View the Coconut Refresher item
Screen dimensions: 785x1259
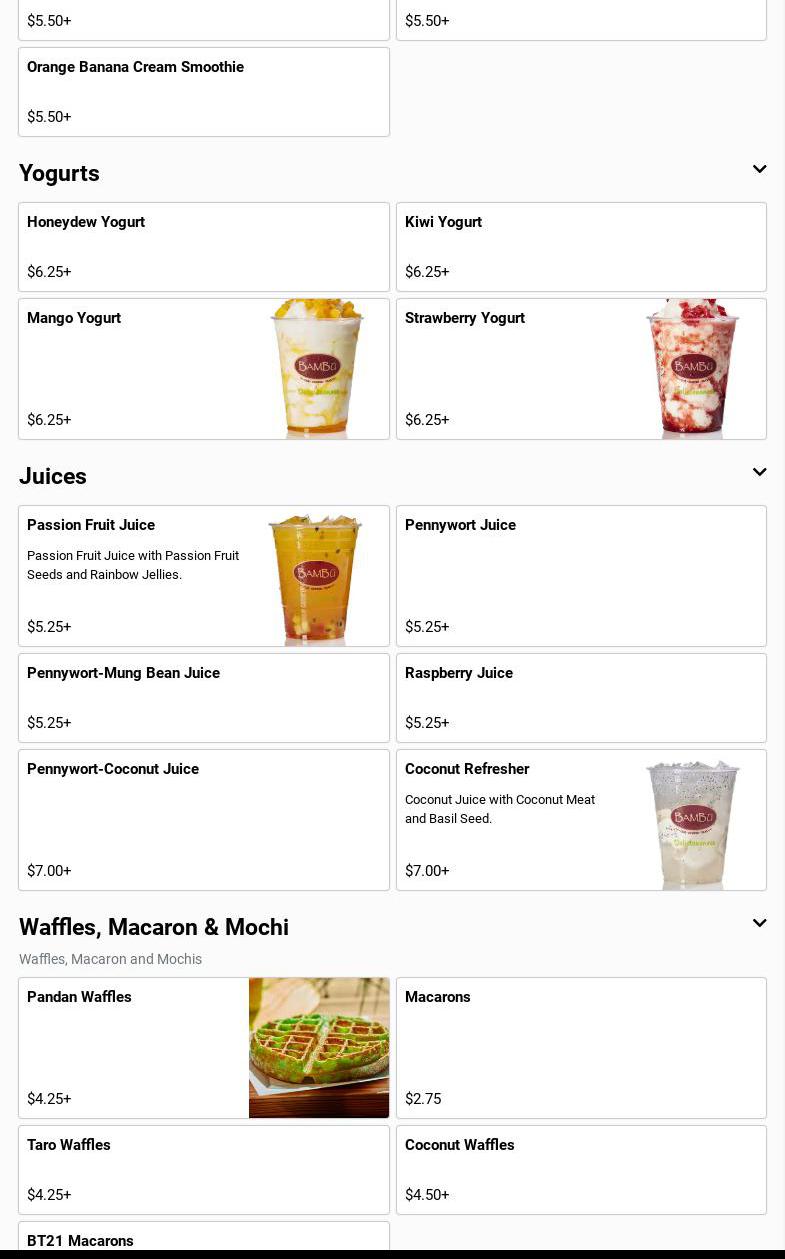tap(581, 820)
